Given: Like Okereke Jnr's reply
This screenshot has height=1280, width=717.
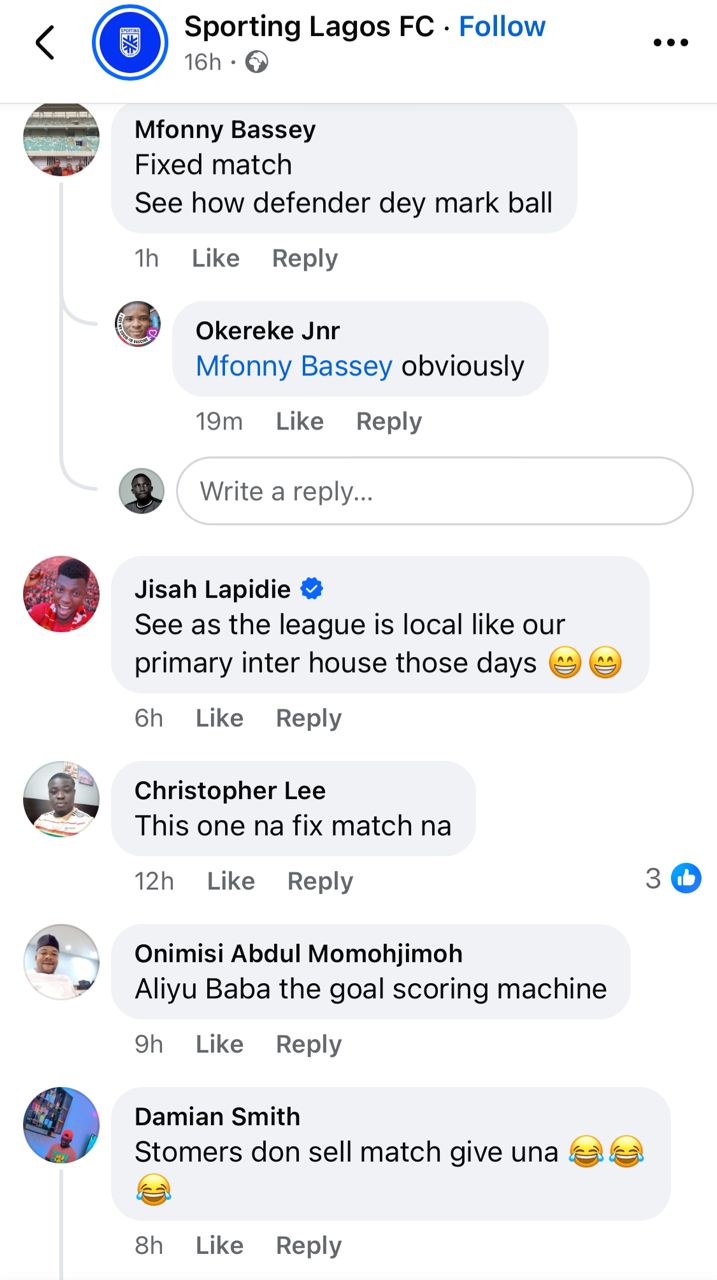Looking at the screenshot, I should click(299, 421).
